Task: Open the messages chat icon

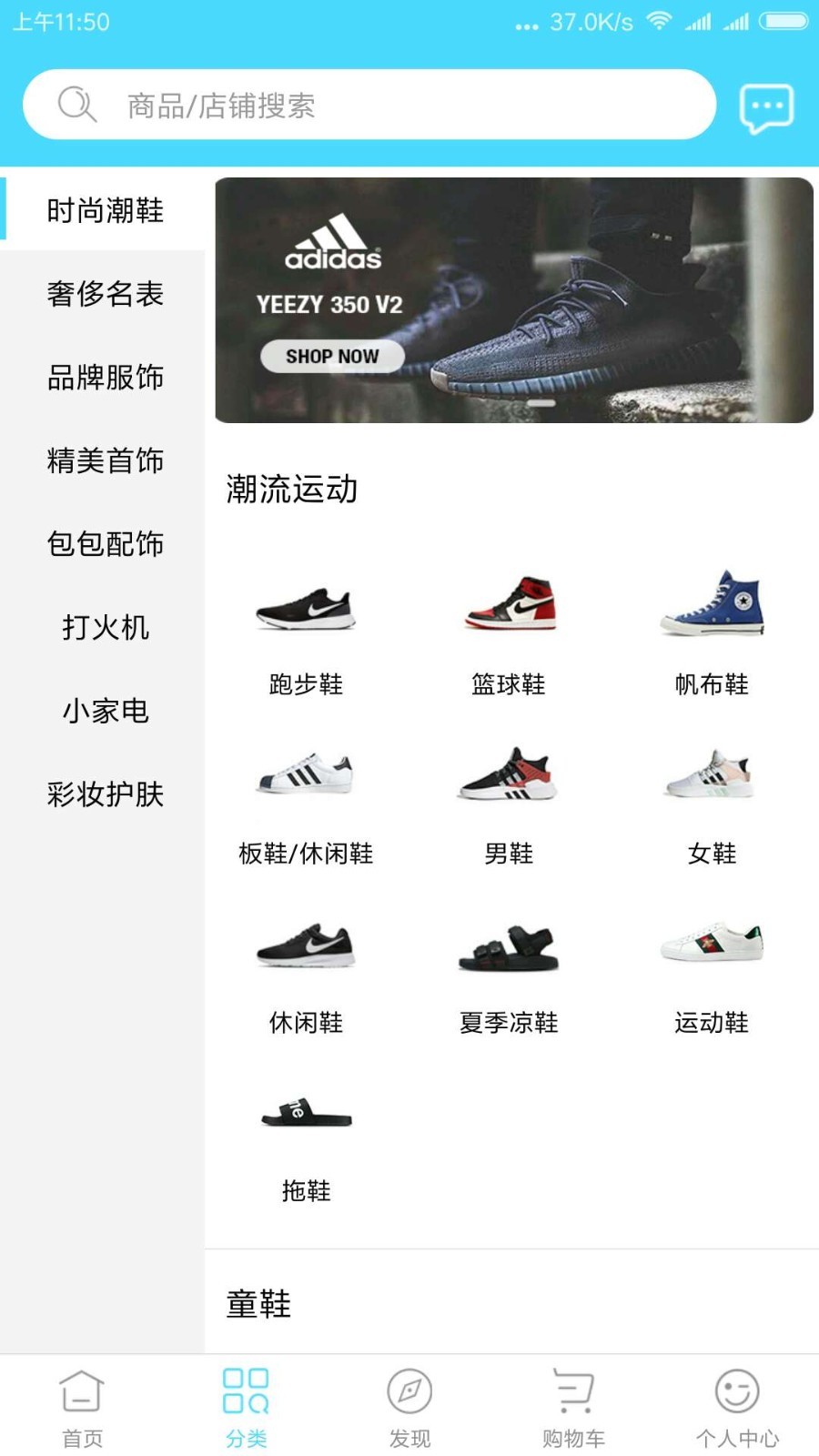Action: (766, 108)
